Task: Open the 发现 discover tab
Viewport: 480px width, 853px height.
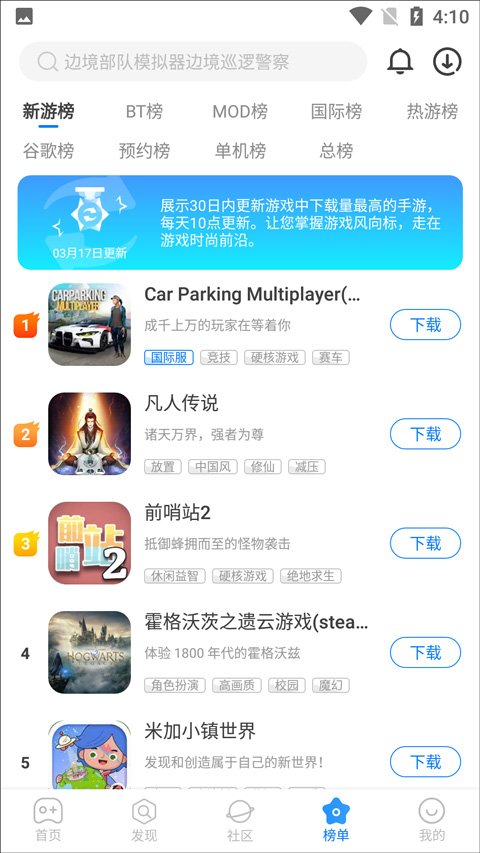Action: [144, 820]
